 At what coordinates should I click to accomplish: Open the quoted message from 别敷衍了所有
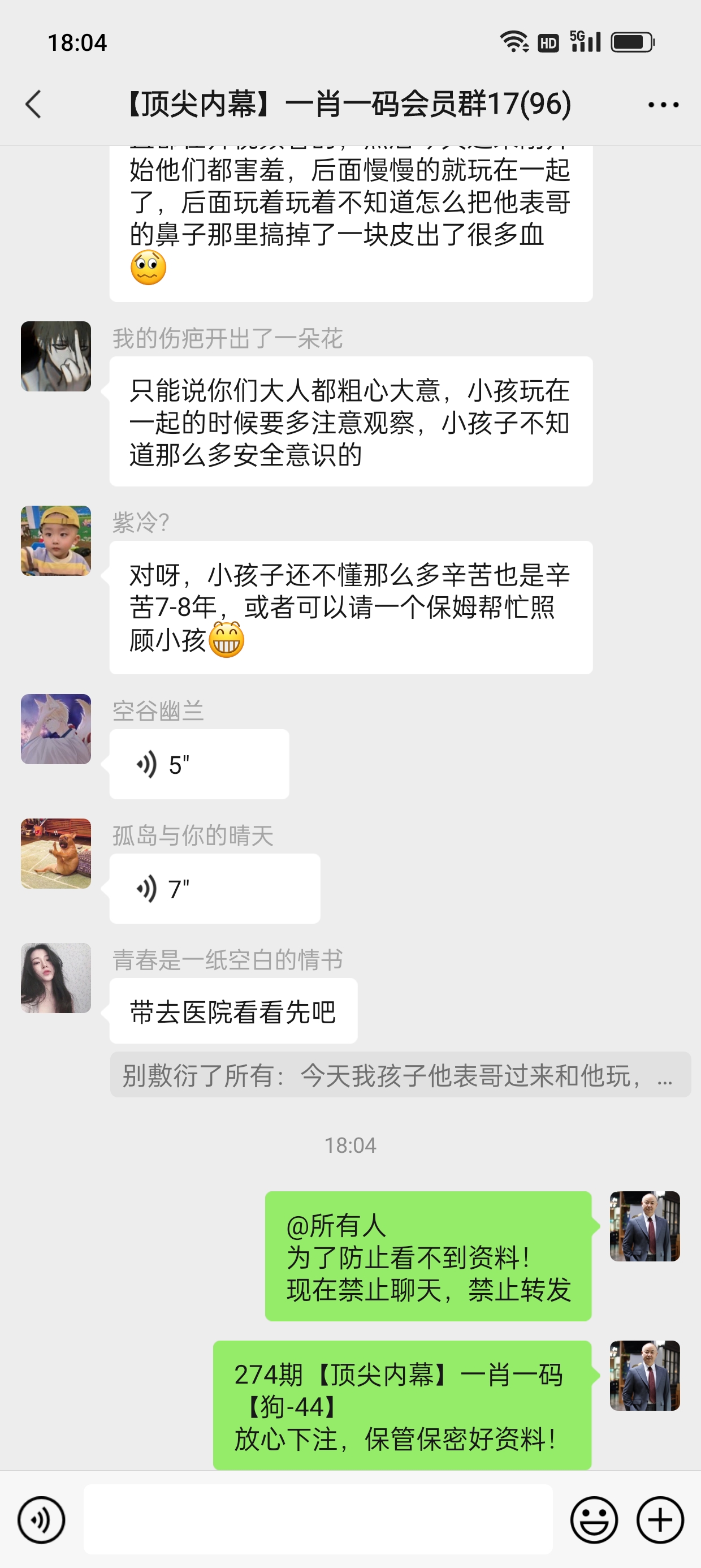coord(400,1075)
